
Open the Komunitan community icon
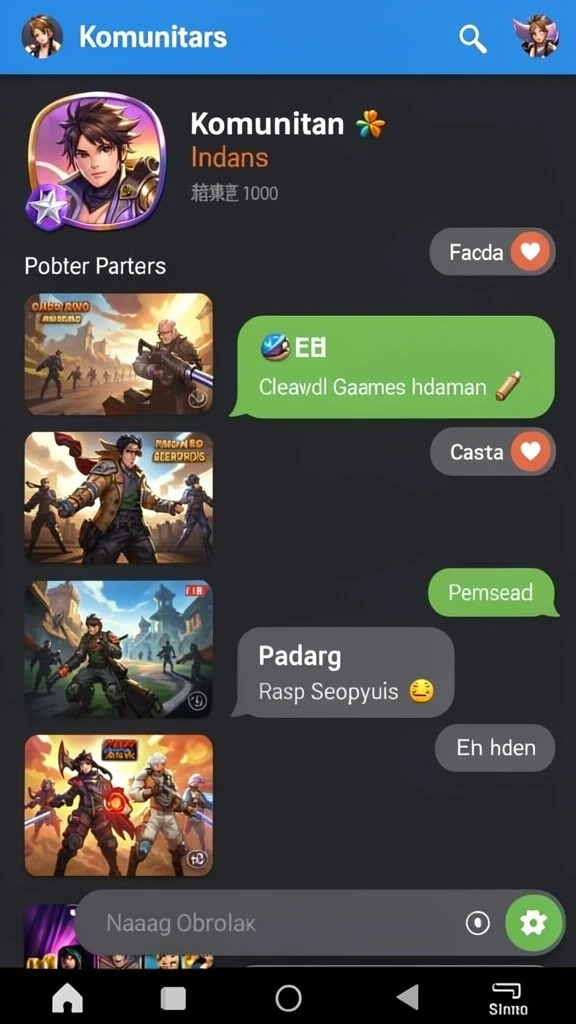97,161
